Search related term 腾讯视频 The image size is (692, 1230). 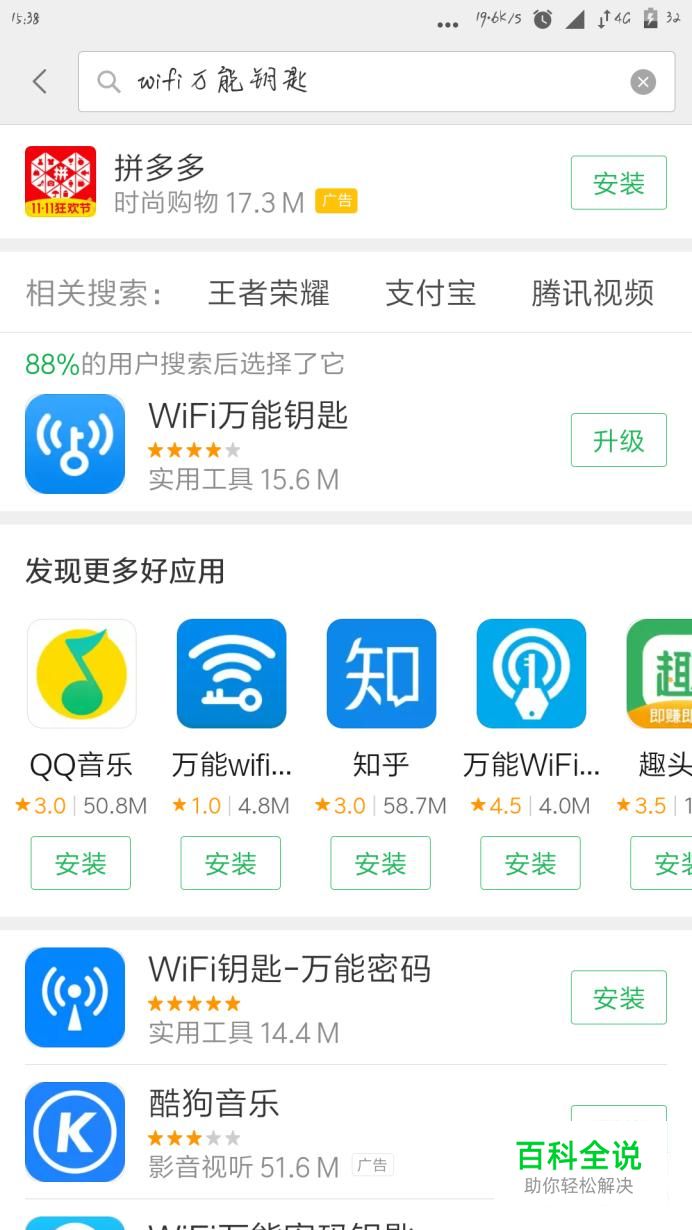(592, 294)
